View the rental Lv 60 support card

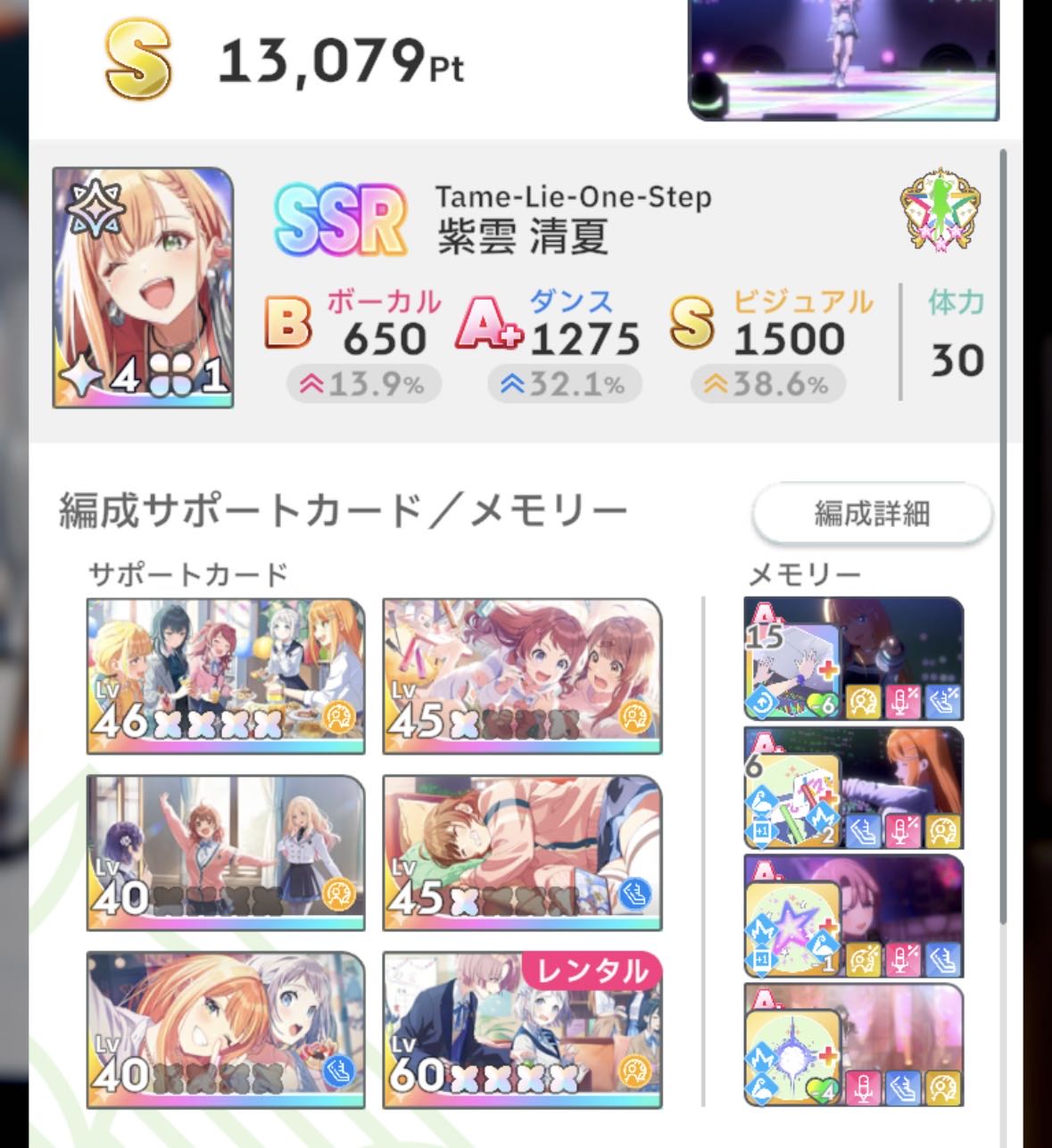click(522, 1030)
